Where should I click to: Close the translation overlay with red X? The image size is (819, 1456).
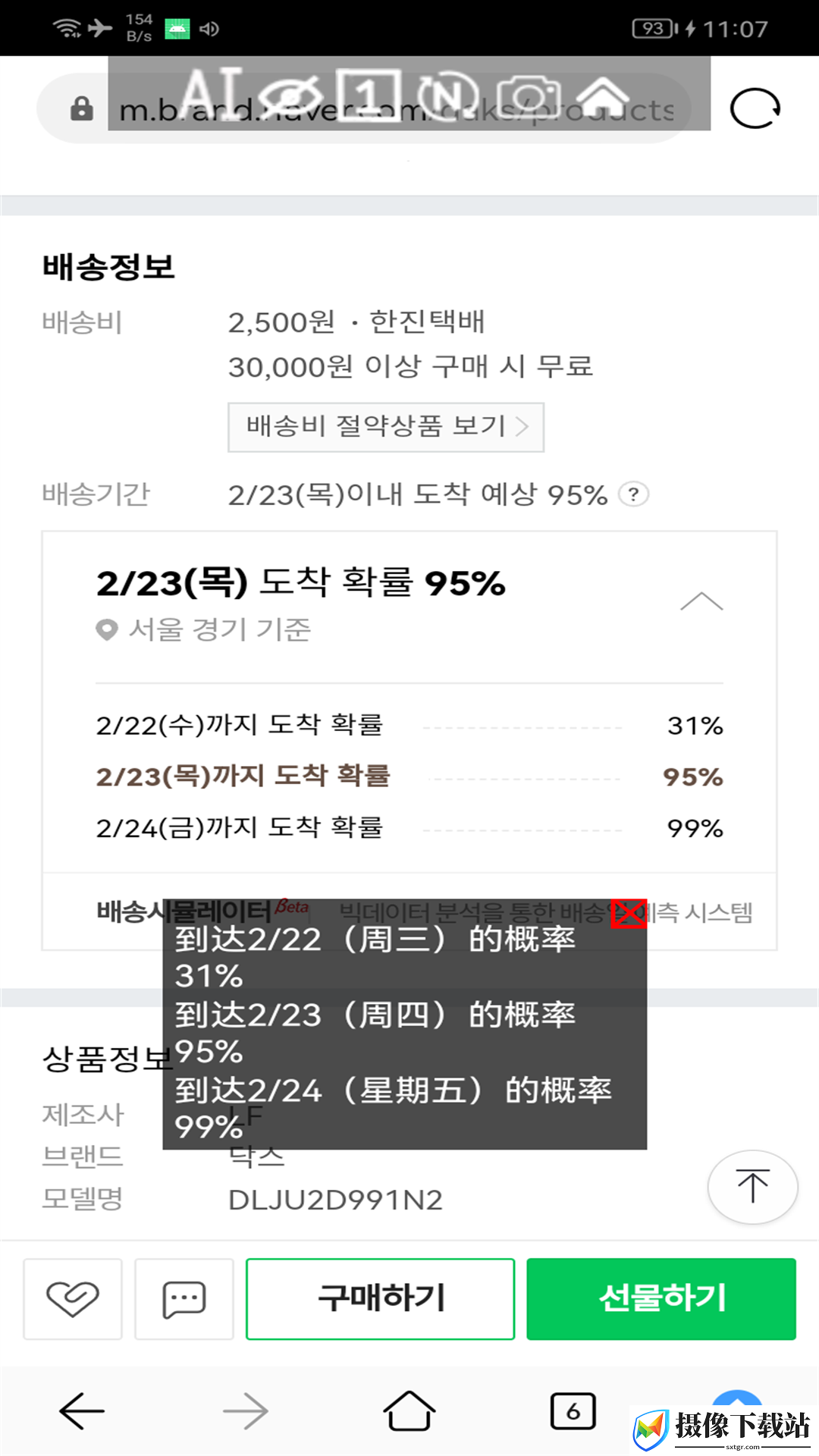click(x=629, y=913)
